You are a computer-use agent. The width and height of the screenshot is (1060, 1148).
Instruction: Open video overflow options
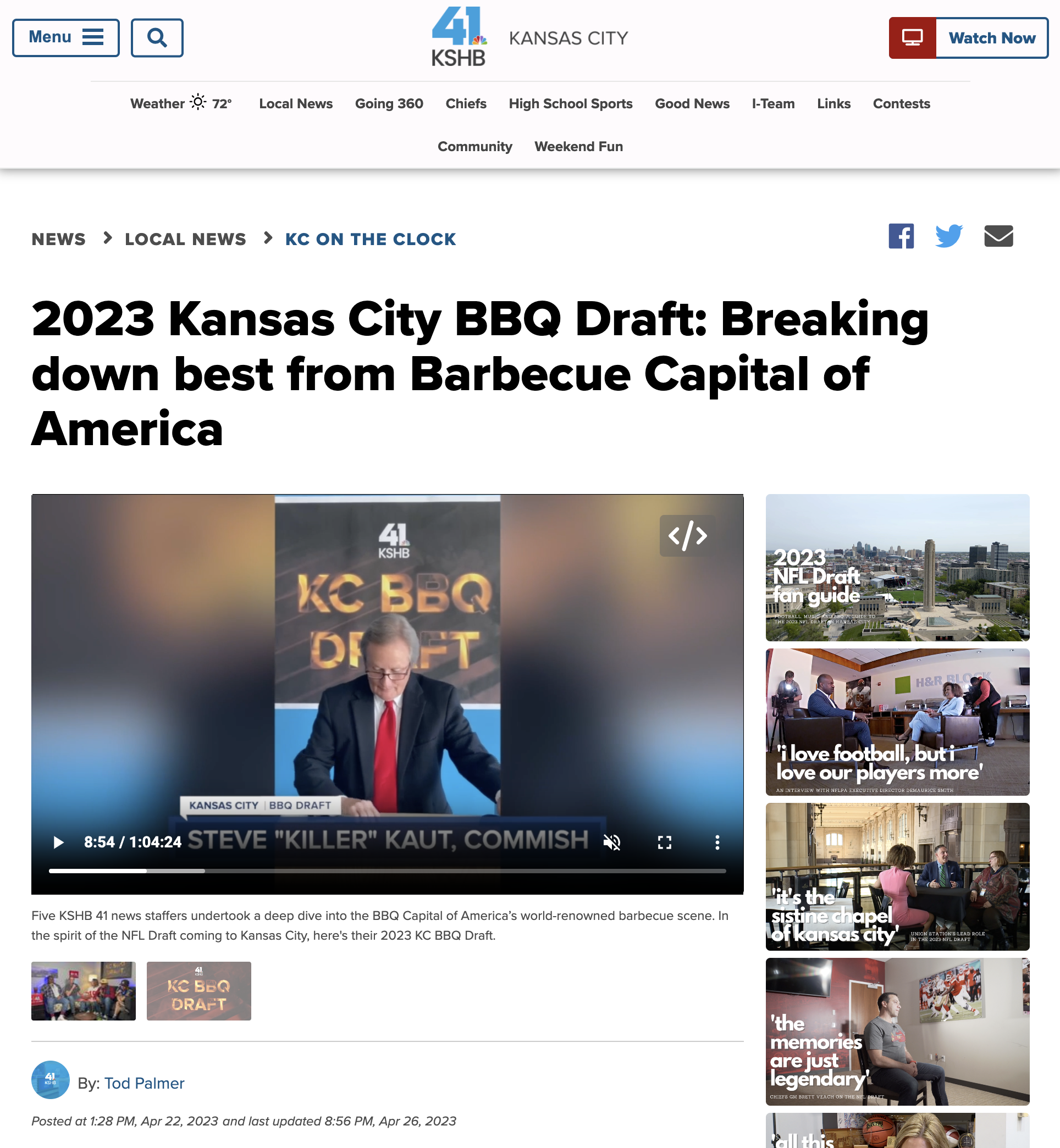(716, 842)
